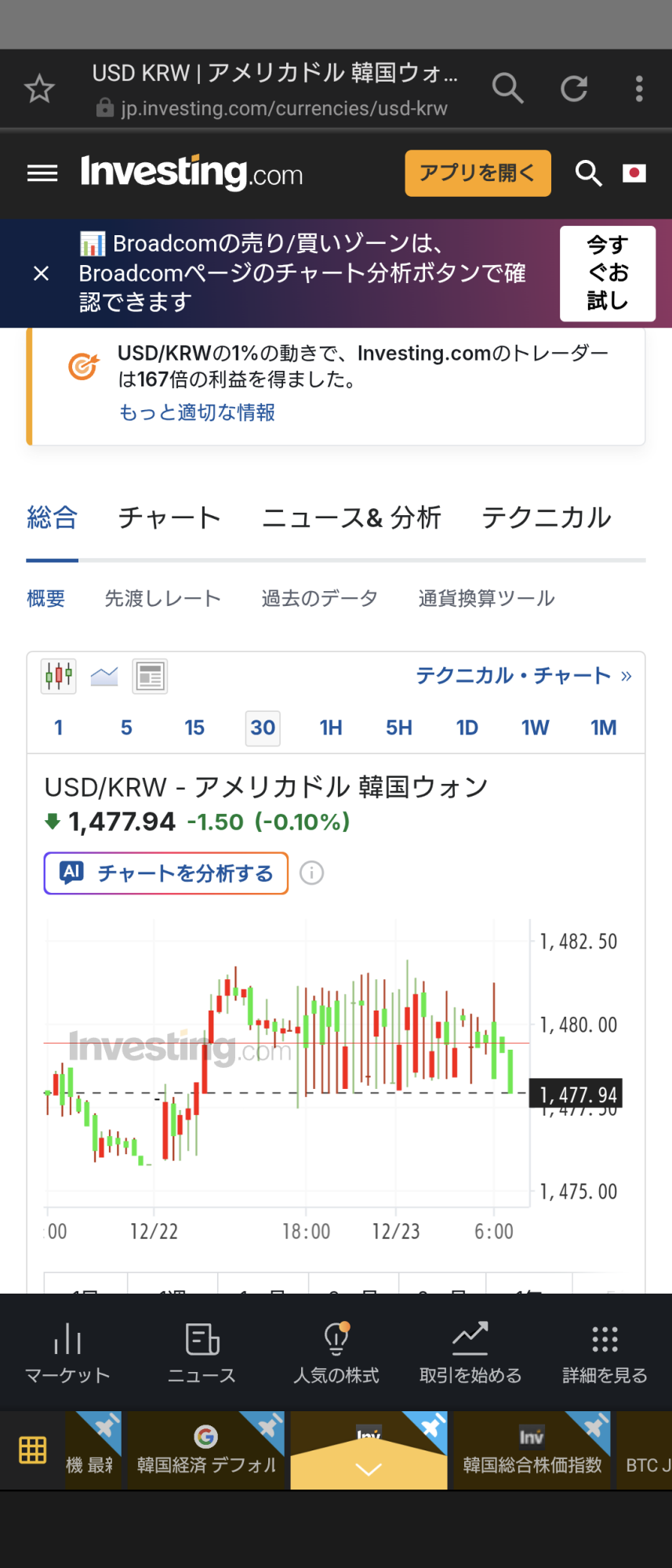Tap the AI チャートを分析する button
The width and height of the screenshot is (672, 1568).
[166, 873]
